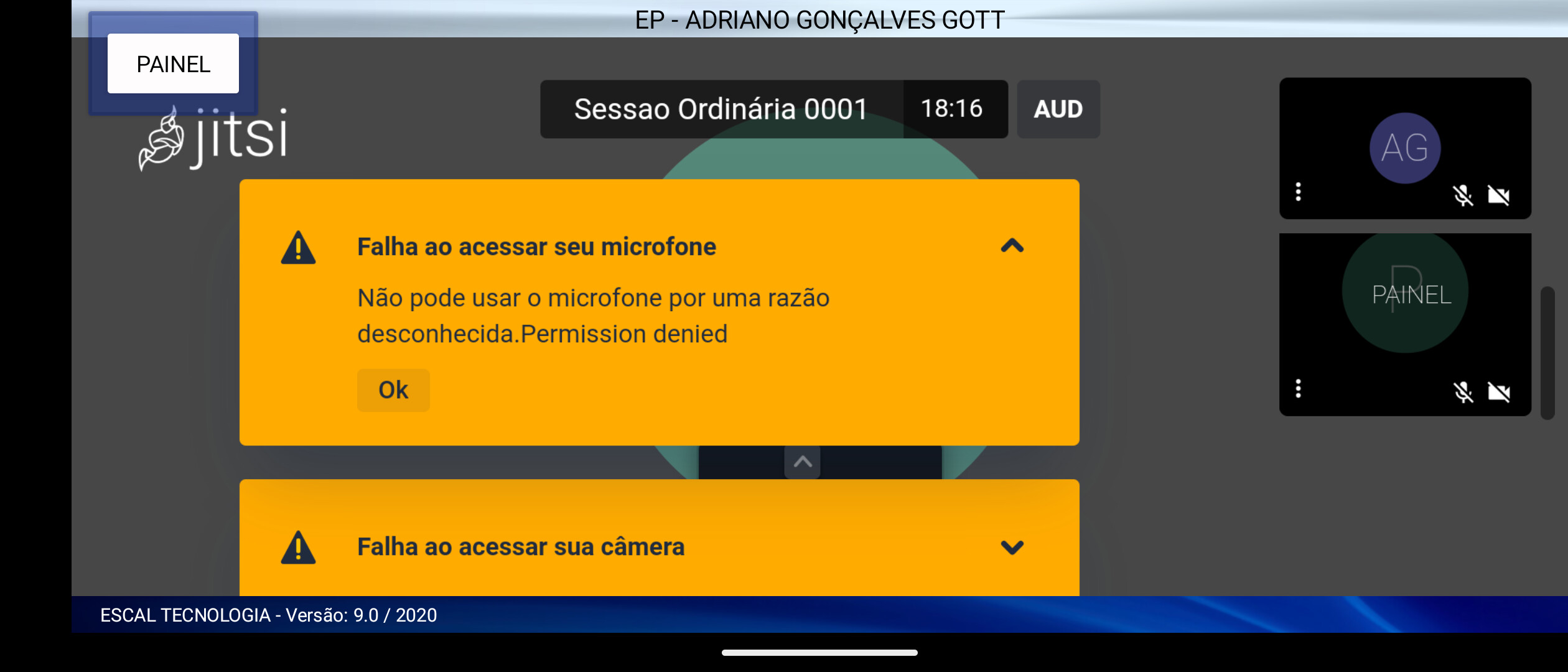Tap Ok on the microphone failure alert
1568x672 pixels.
pos(393,390)
